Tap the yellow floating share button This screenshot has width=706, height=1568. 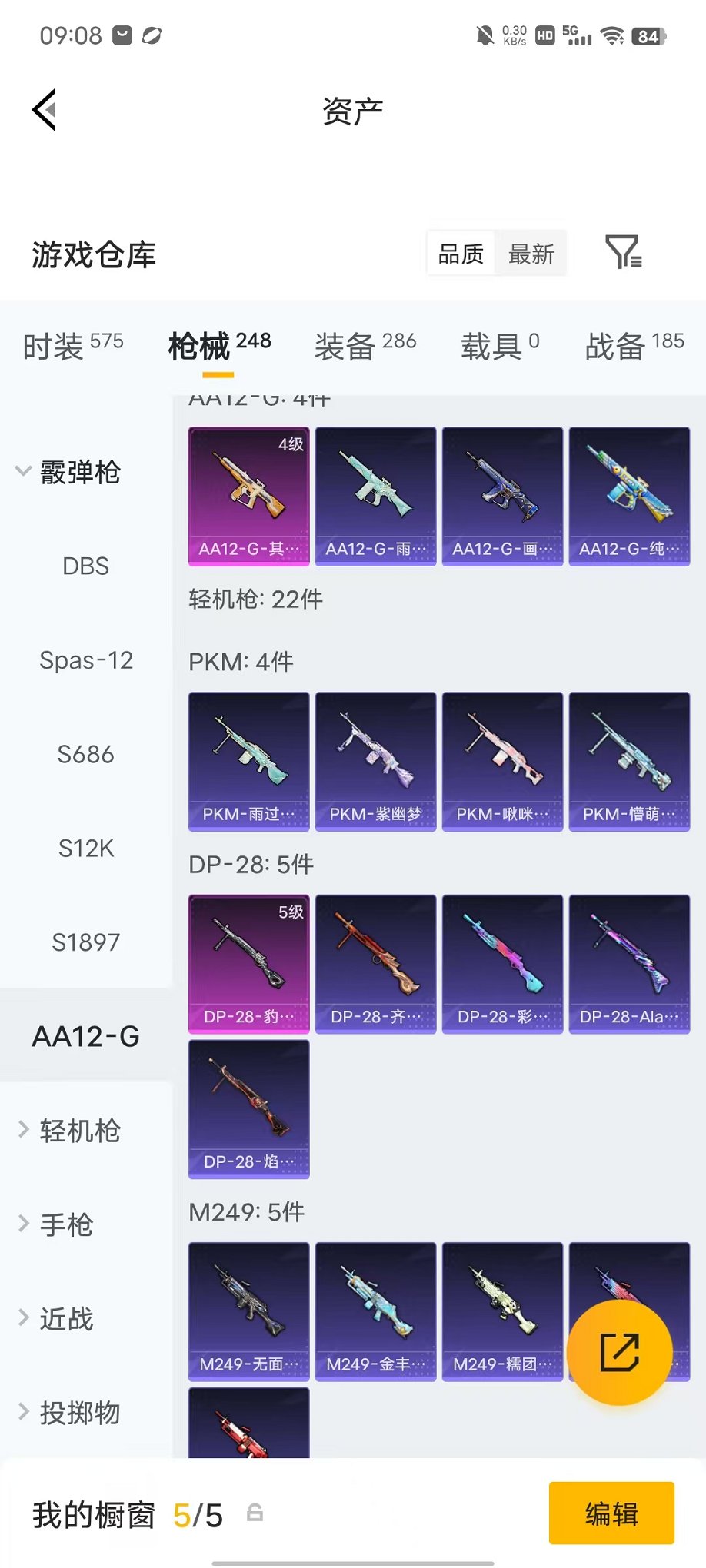[620, 1353]
